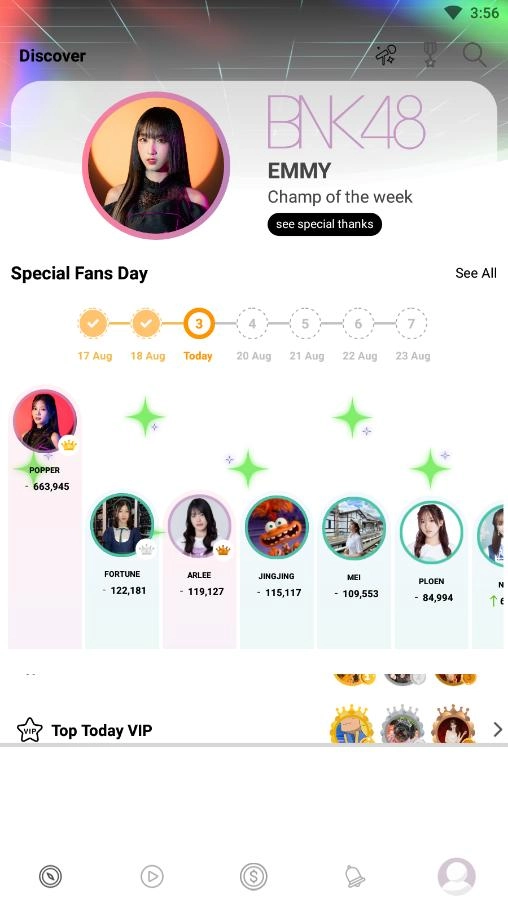
Task: Open the medal ranking icon
Action: (430, 55)
